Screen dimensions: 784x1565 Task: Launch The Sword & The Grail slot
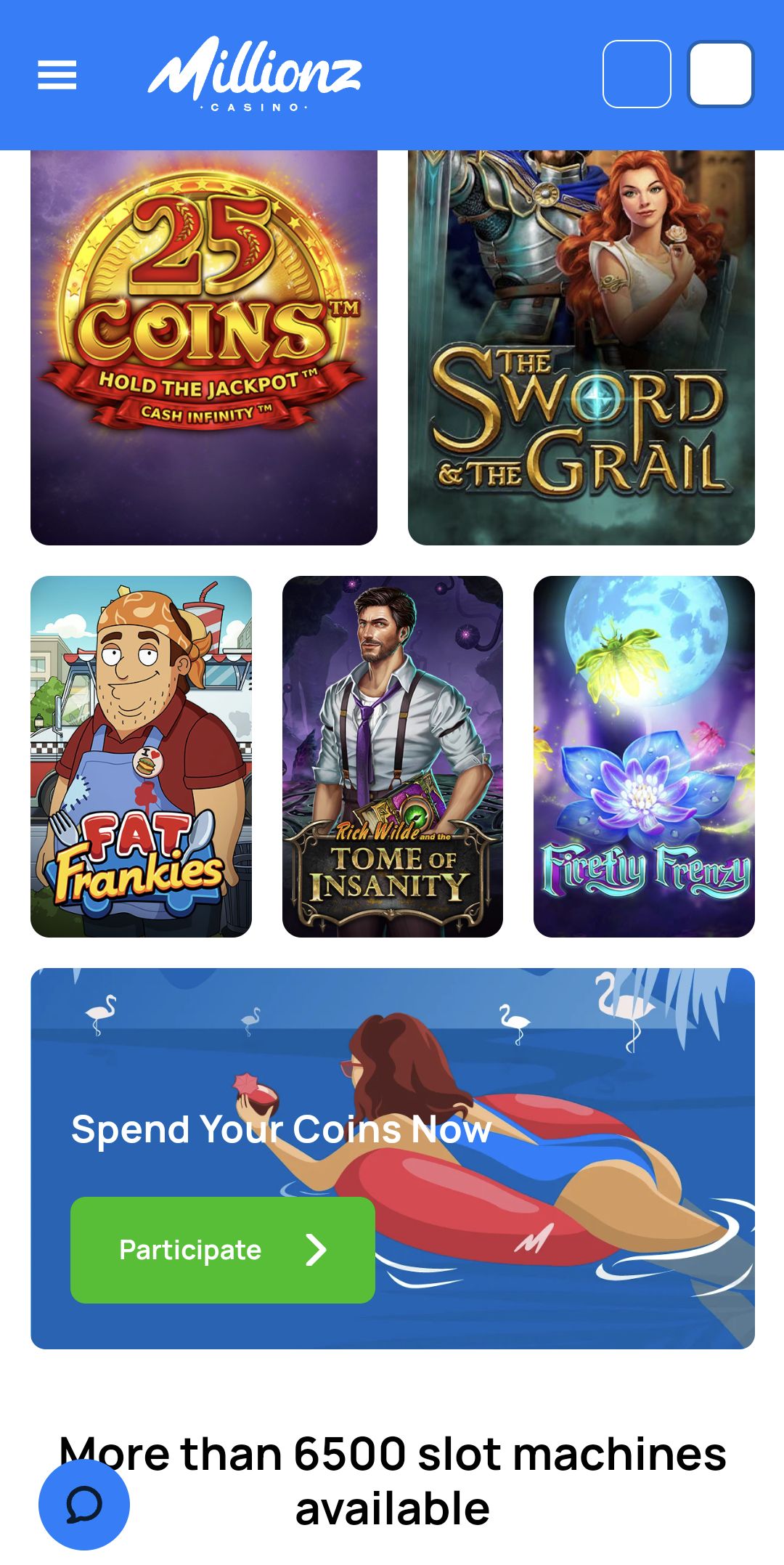coord(581,347)
